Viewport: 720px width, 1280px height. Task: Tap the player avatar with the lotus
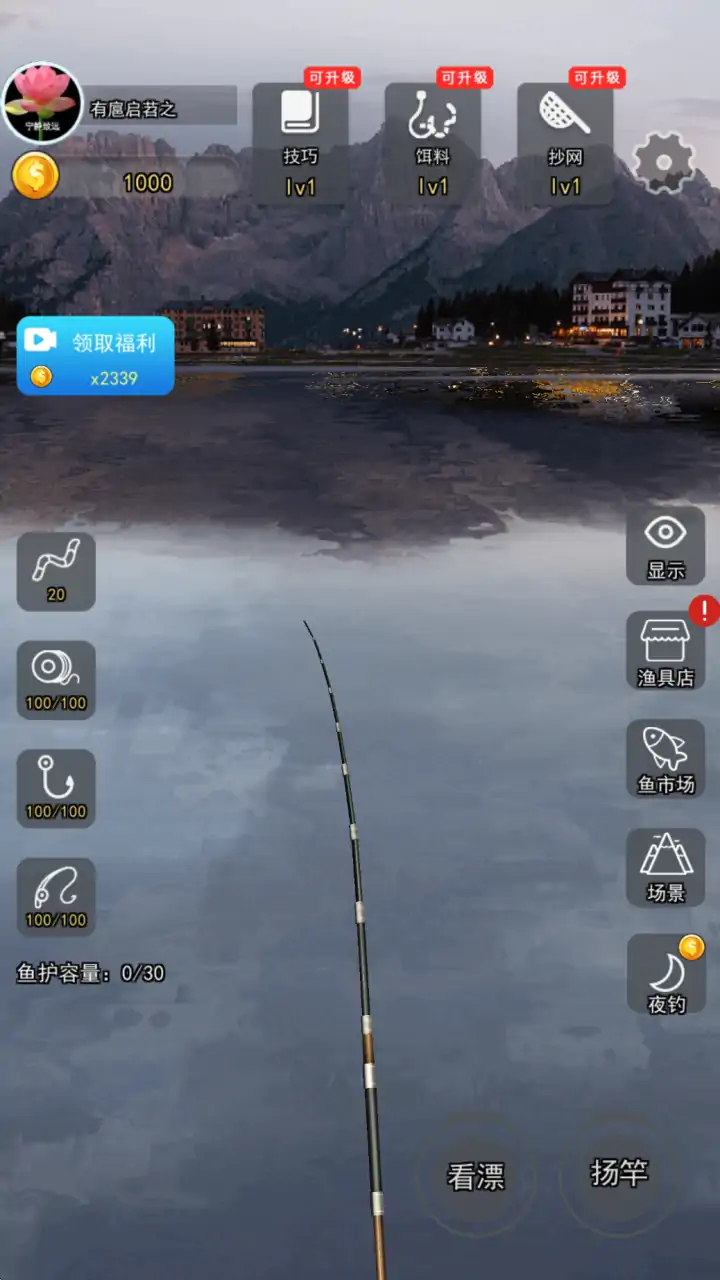click(42, 104)
